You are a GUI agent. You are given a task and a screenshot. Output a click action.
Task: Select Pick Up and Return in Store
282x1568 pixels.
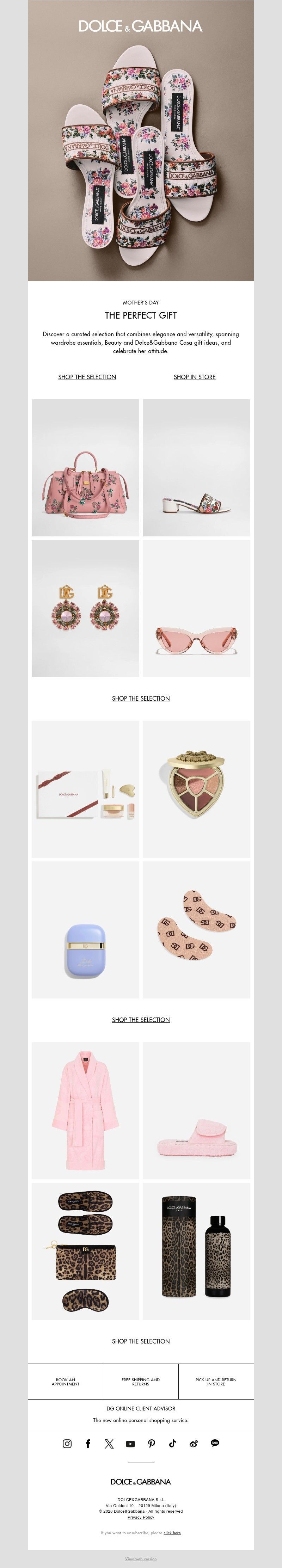(216, 1382)
